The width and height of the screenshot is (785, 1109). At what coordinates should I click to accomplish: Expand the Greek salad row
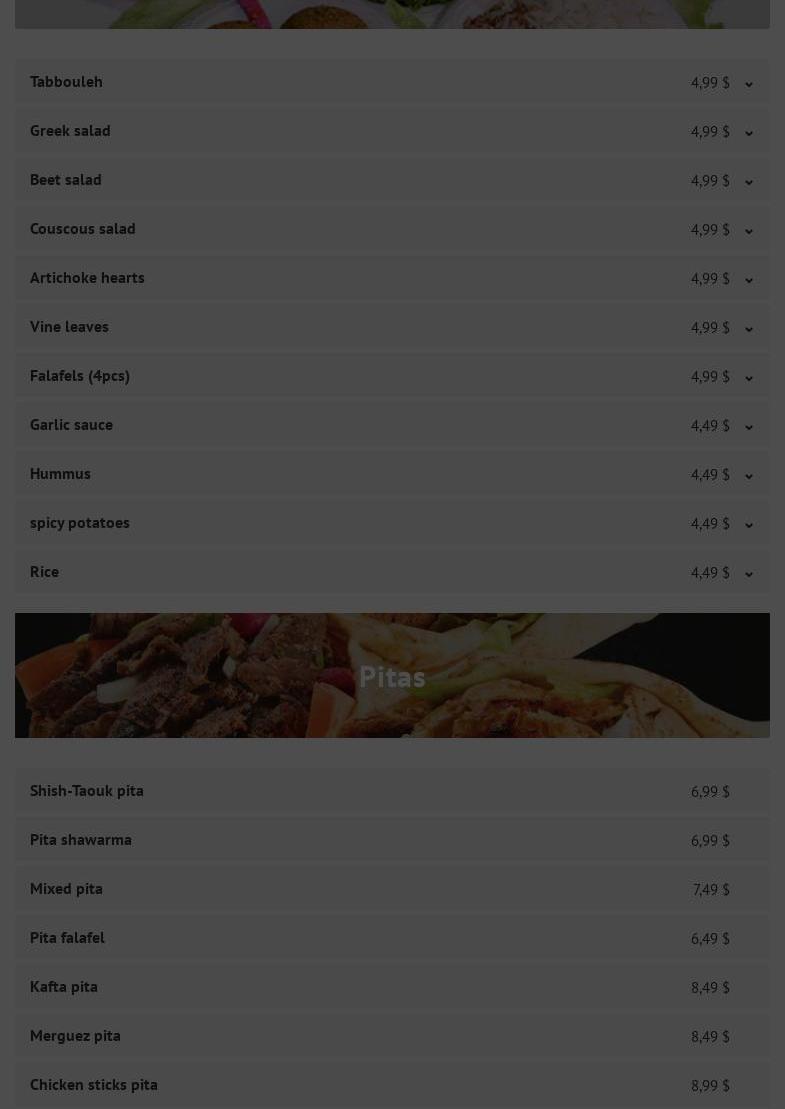click(x=748, y=133)
